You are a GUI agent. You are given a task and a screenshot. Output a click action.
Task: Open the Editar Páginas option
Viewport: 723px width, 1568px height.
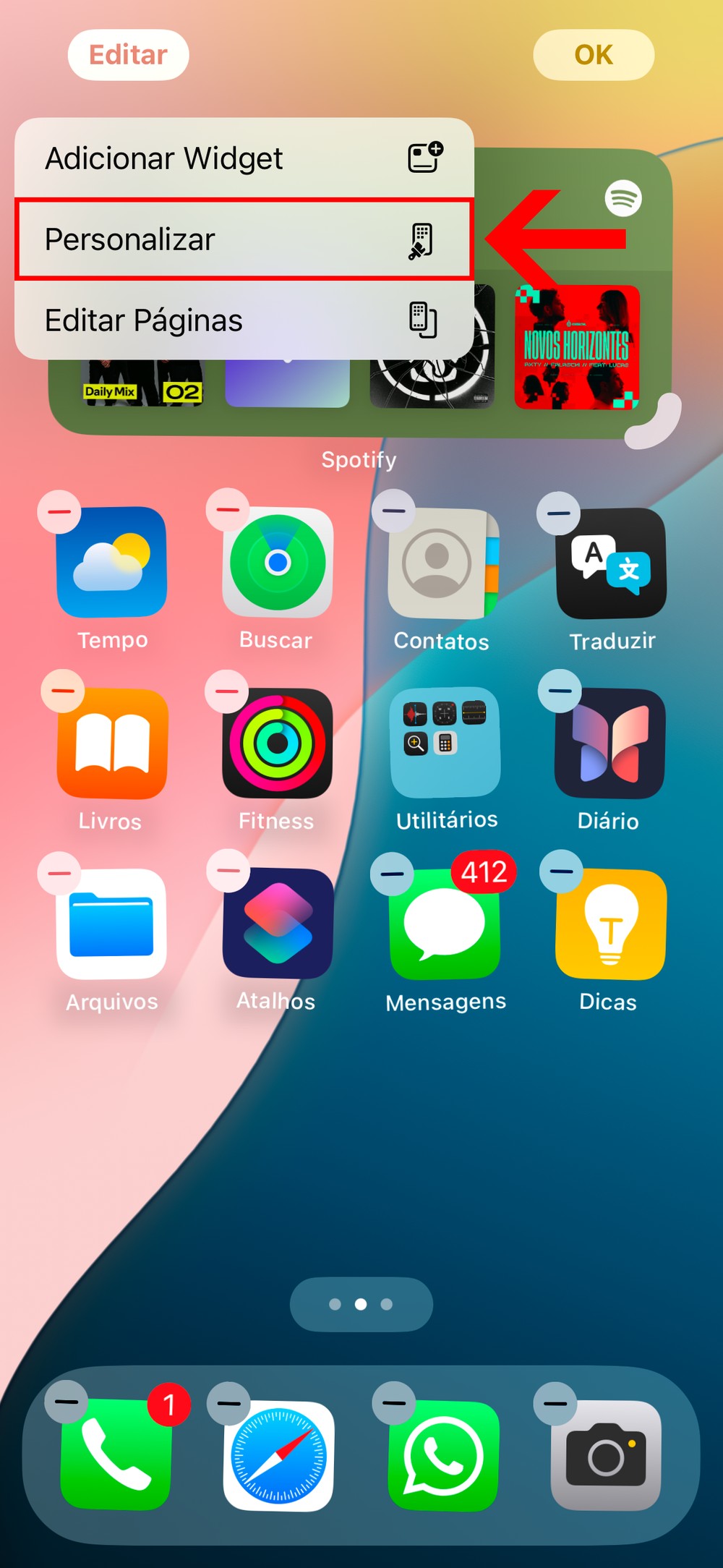click(x=244, y=320)
